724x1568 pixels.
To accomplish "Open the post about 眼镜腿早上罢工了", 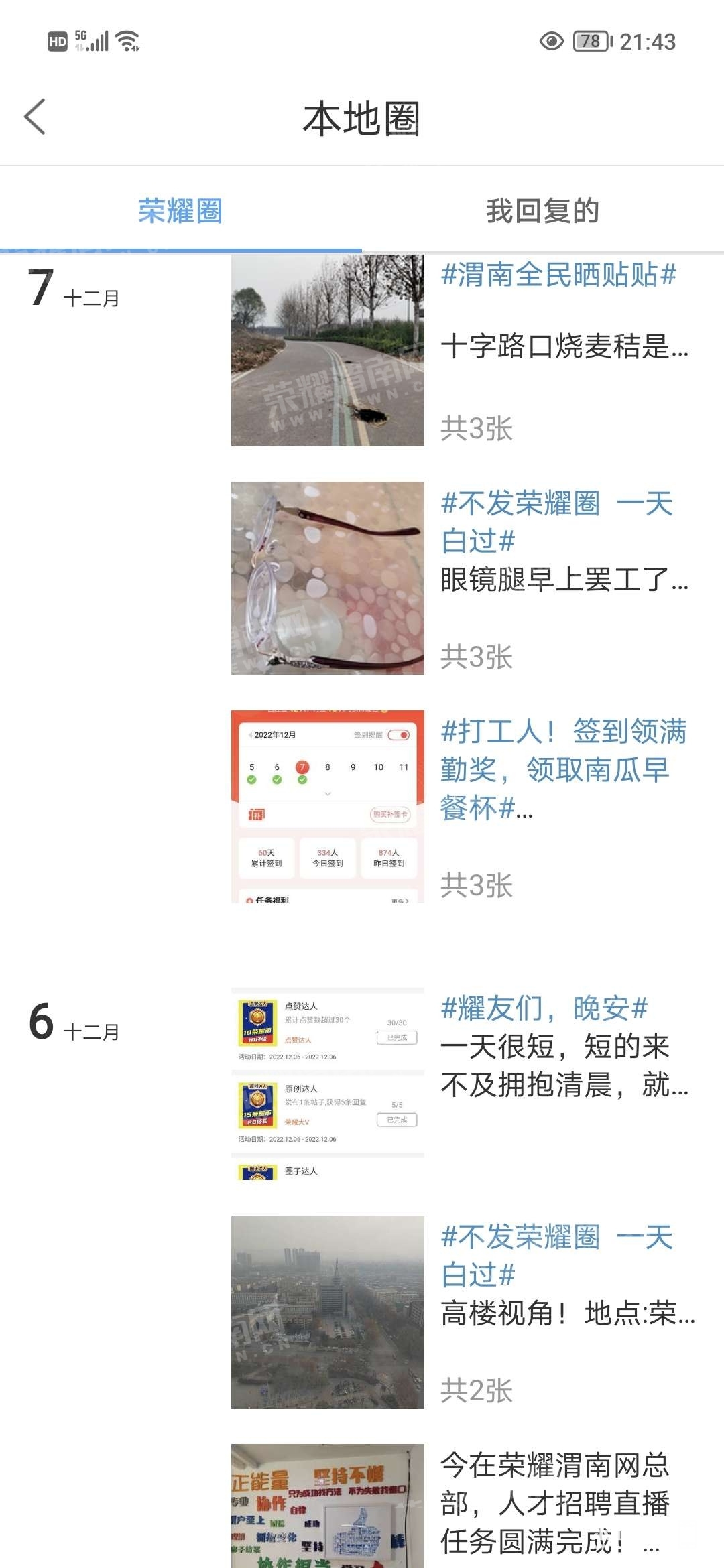I will click(x=463, y=578).
